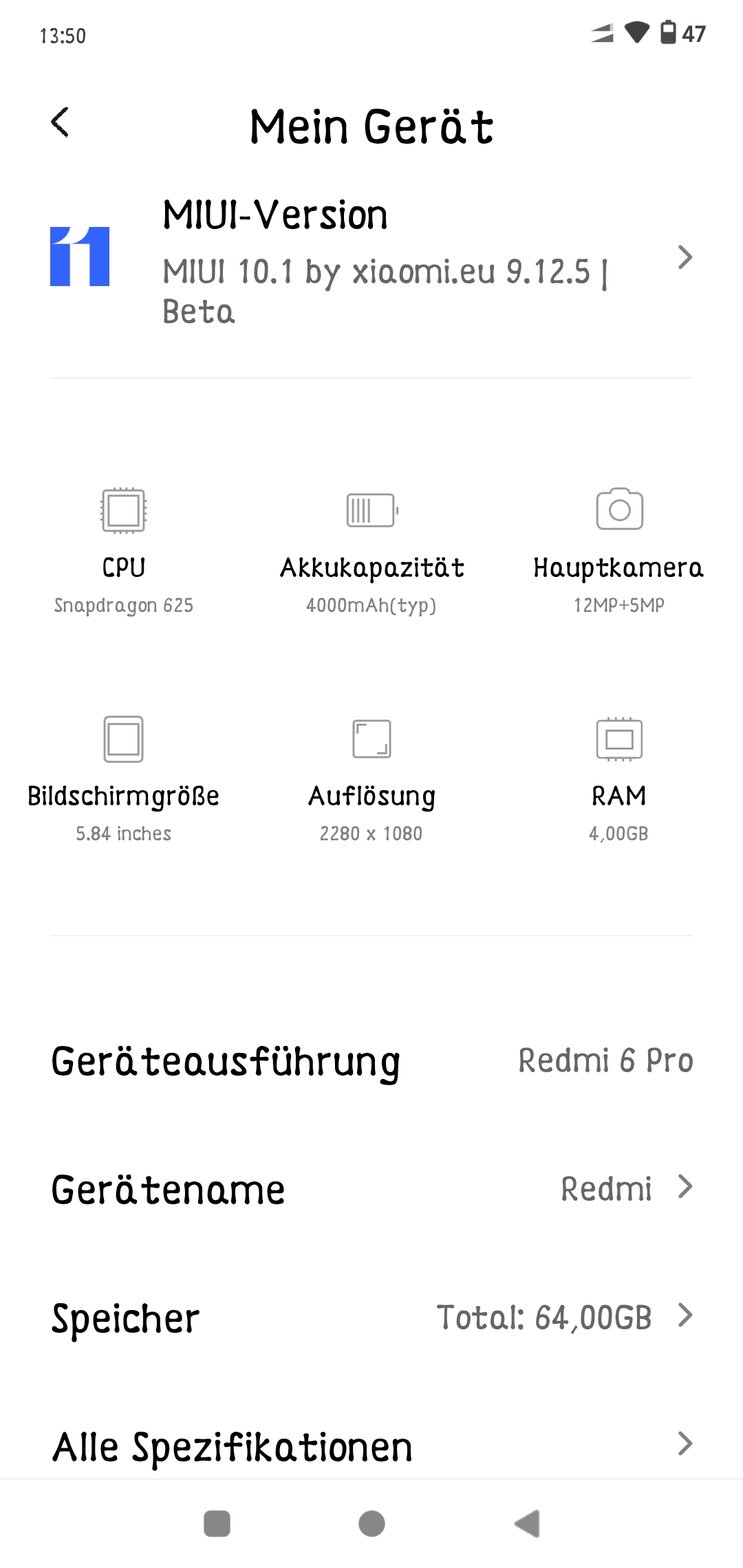This screenshot has height=1568, width=743.
Task: Tap the system home button
Action: pyautogui.click(x=371, y=1523)
